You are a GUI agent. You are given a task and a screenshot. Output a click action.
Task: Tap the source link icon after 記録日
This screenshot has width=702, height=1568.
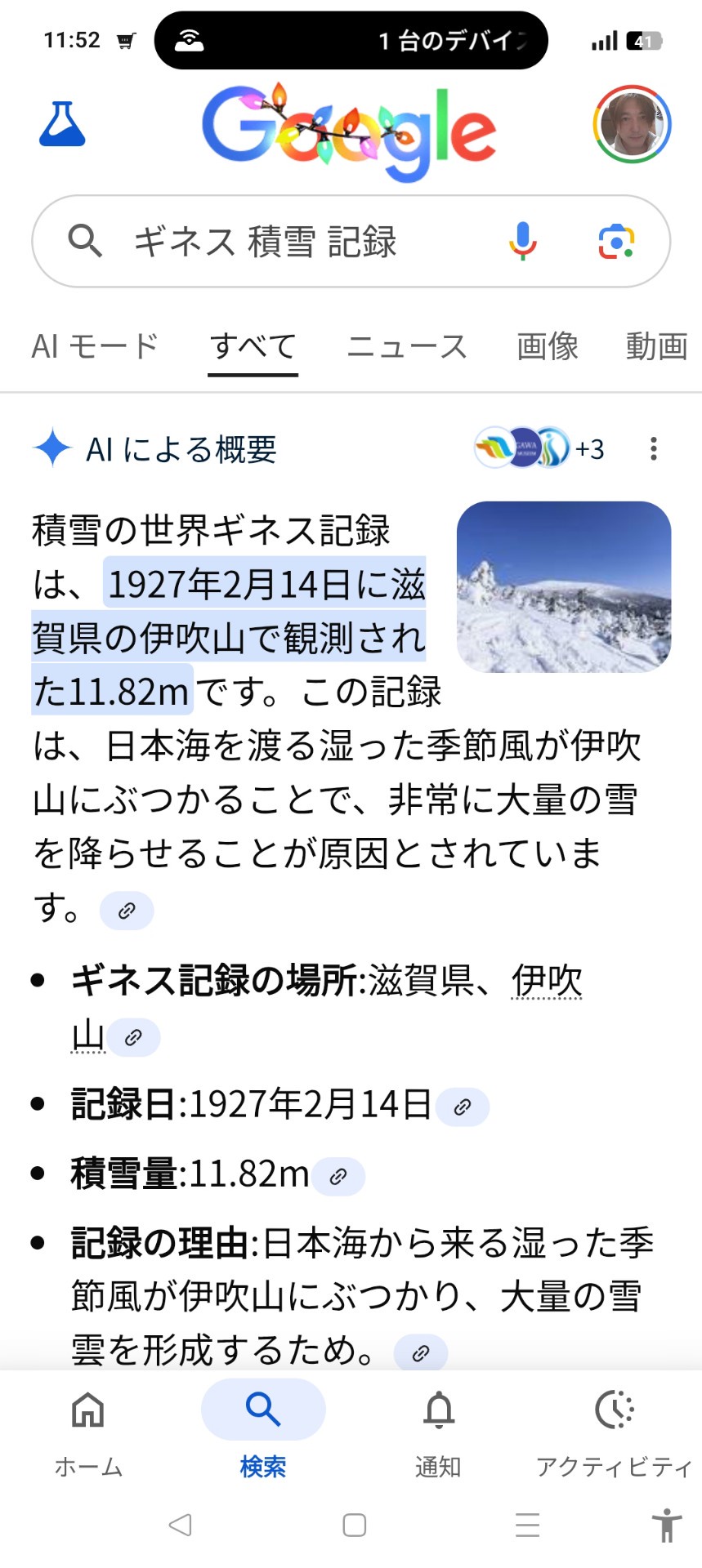462,1107
